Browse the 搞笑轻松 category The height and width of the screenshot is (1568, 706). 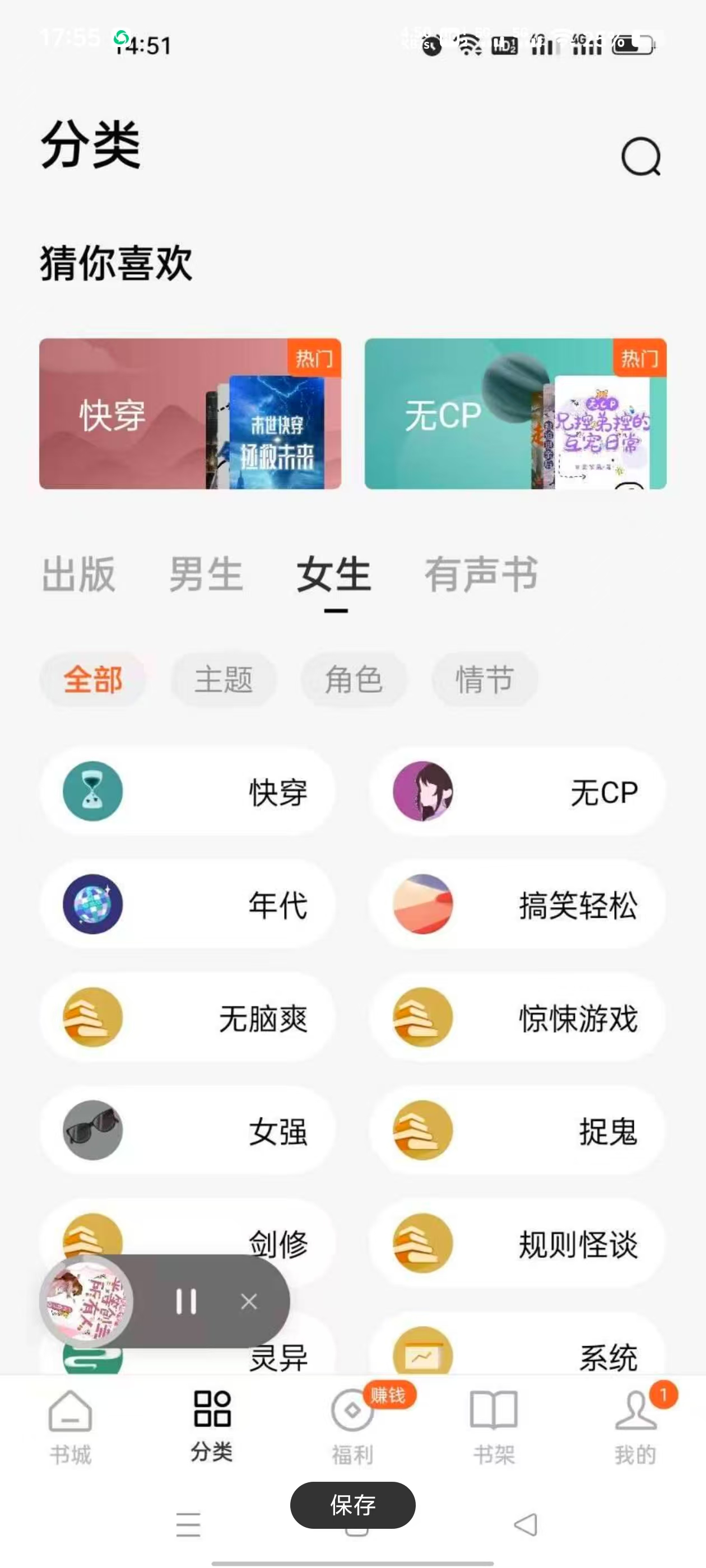(517, 904)
